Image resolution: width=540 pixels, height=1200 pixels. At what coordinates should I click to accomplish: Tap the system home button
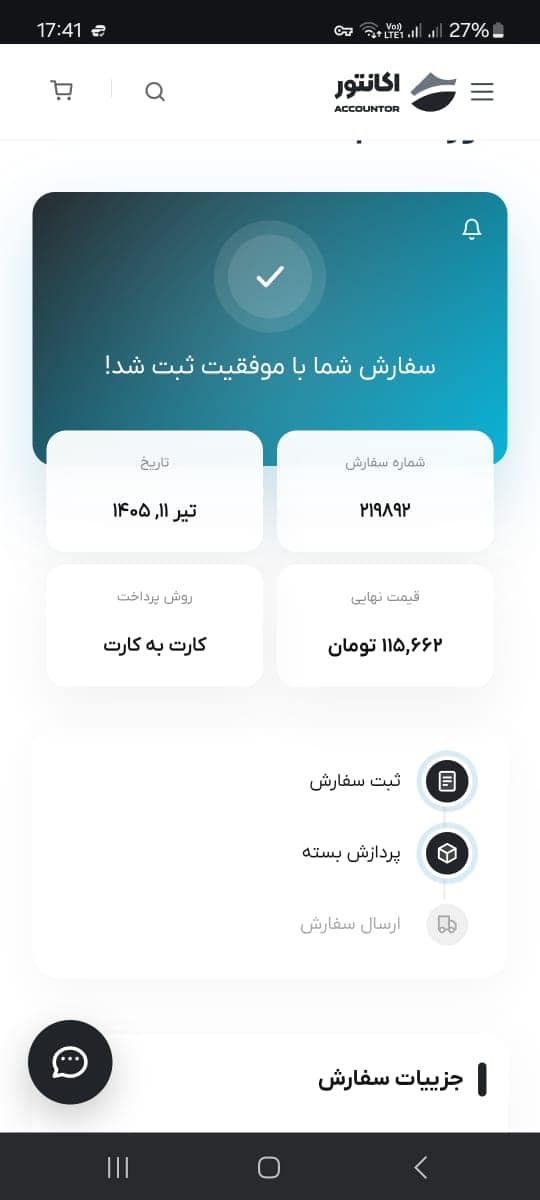(269, 1167)
